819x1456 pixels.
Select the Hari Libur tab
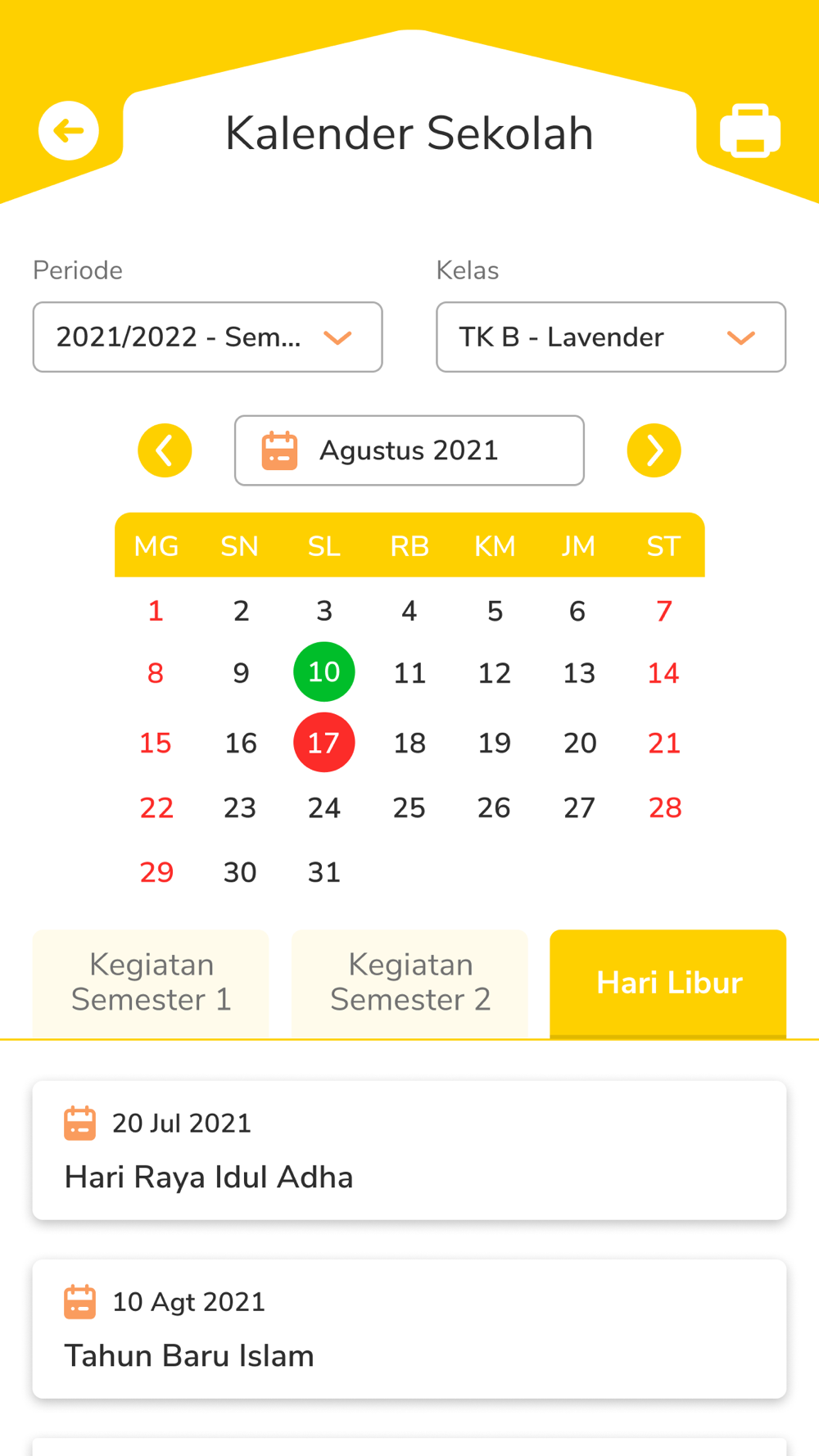668,983
